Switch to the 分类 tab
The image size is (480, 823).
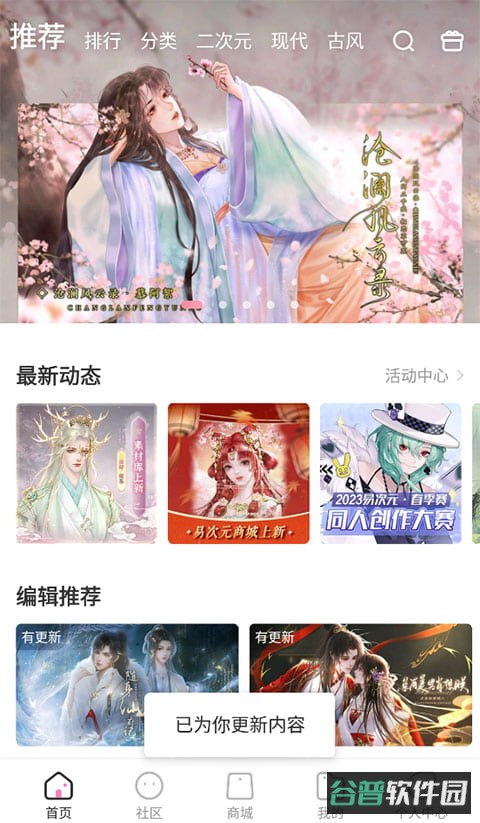coord(158,41)
